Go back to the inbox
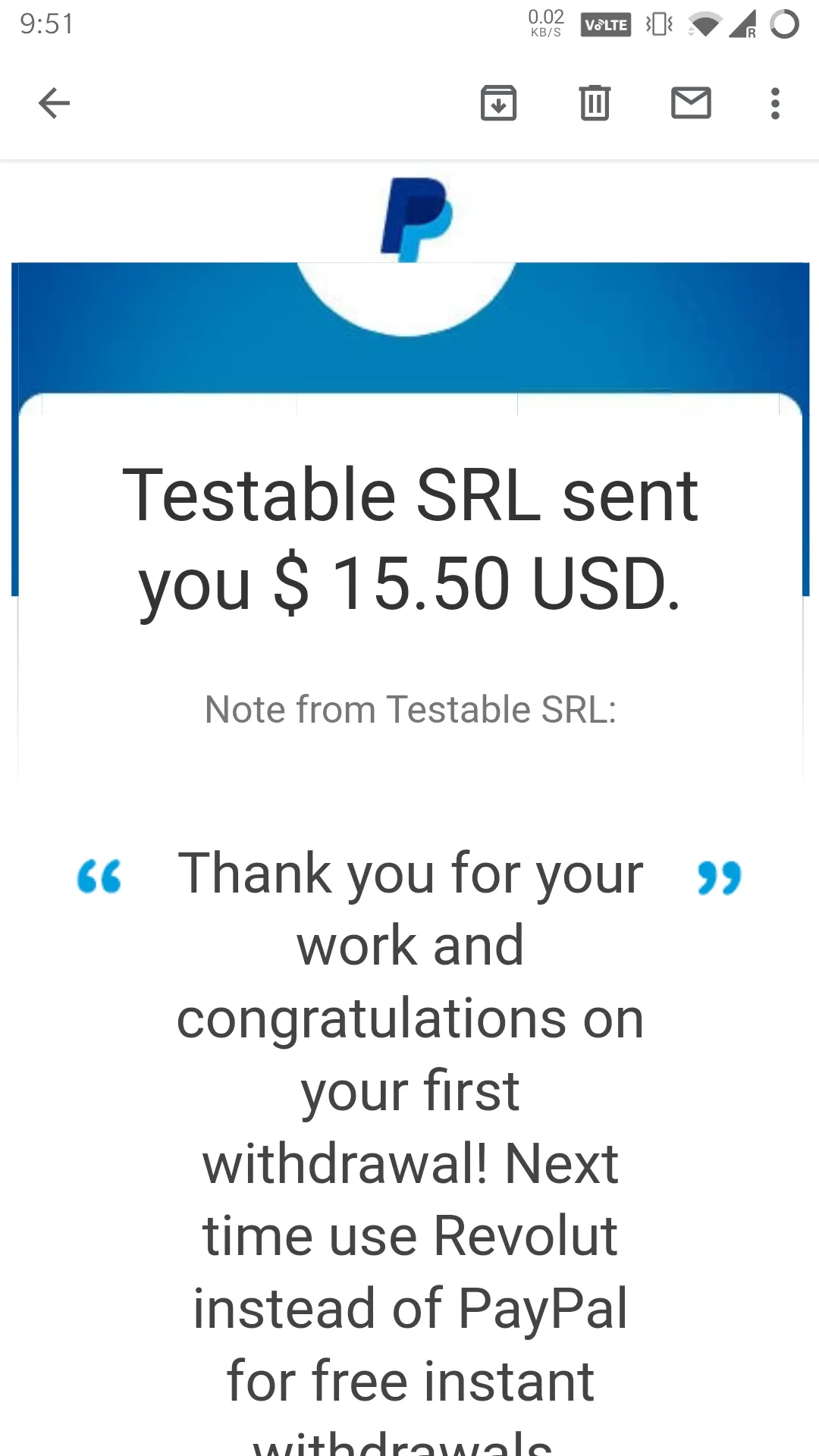This screenshot has width=819, height=1456. coord(54,103)
